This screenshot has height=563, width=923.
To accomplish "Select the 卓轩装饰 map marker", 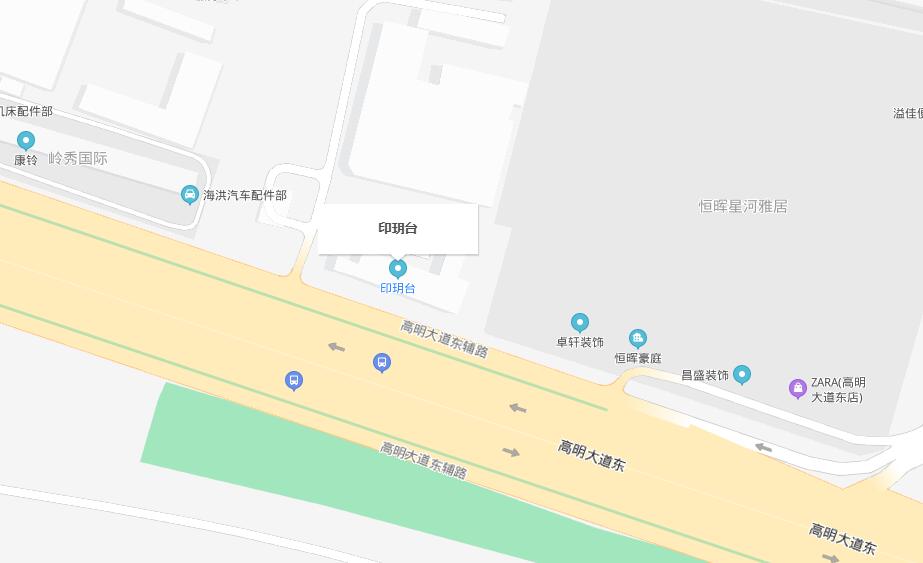I will pos(580,323).
